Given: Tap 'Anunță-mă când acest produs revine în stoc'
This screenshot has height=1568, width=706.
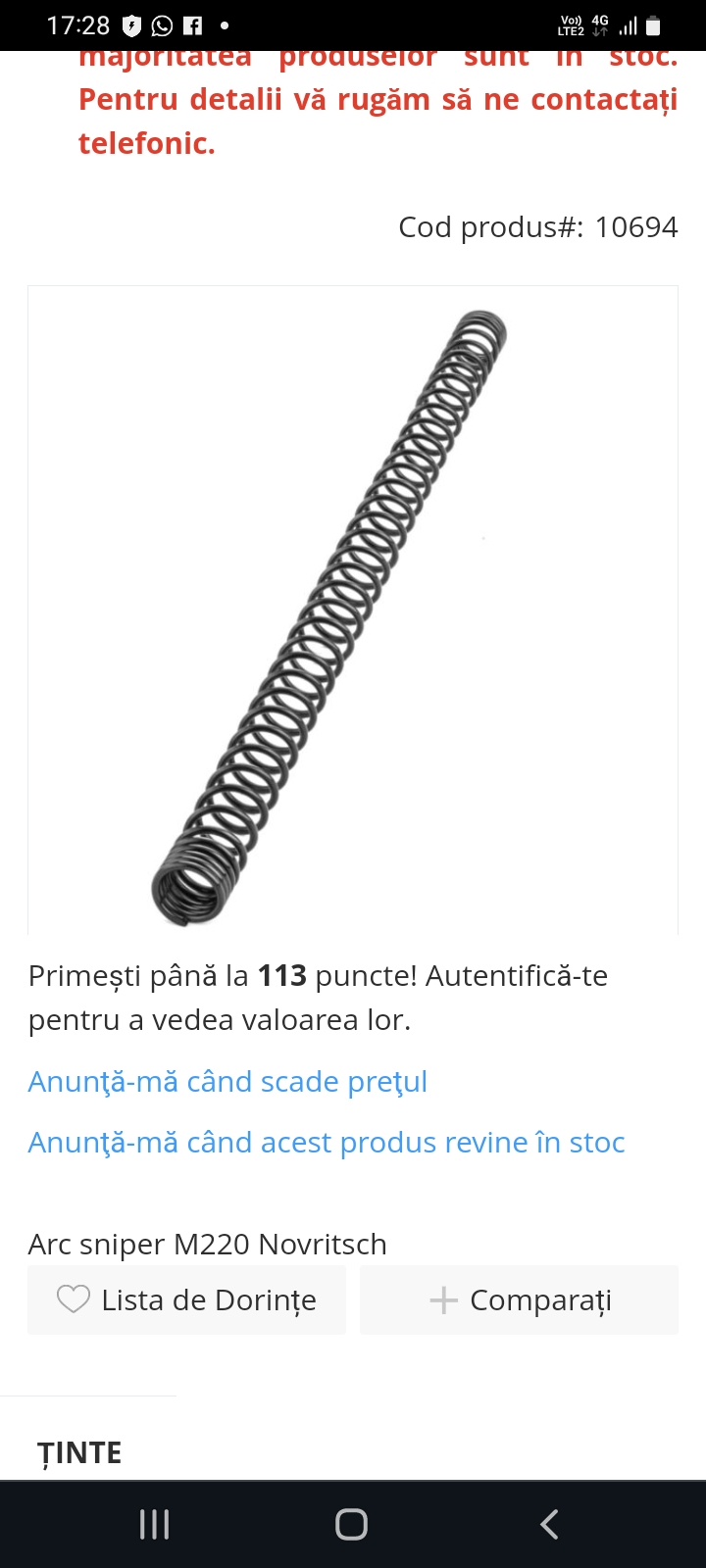Looking at the screenshot, I should pos(327,1143).
